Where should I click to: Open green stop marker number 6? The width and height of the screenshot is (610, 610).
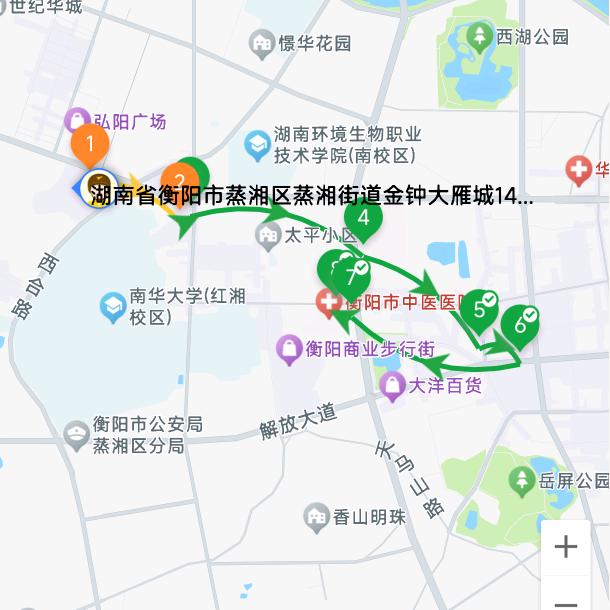(519, 324)
